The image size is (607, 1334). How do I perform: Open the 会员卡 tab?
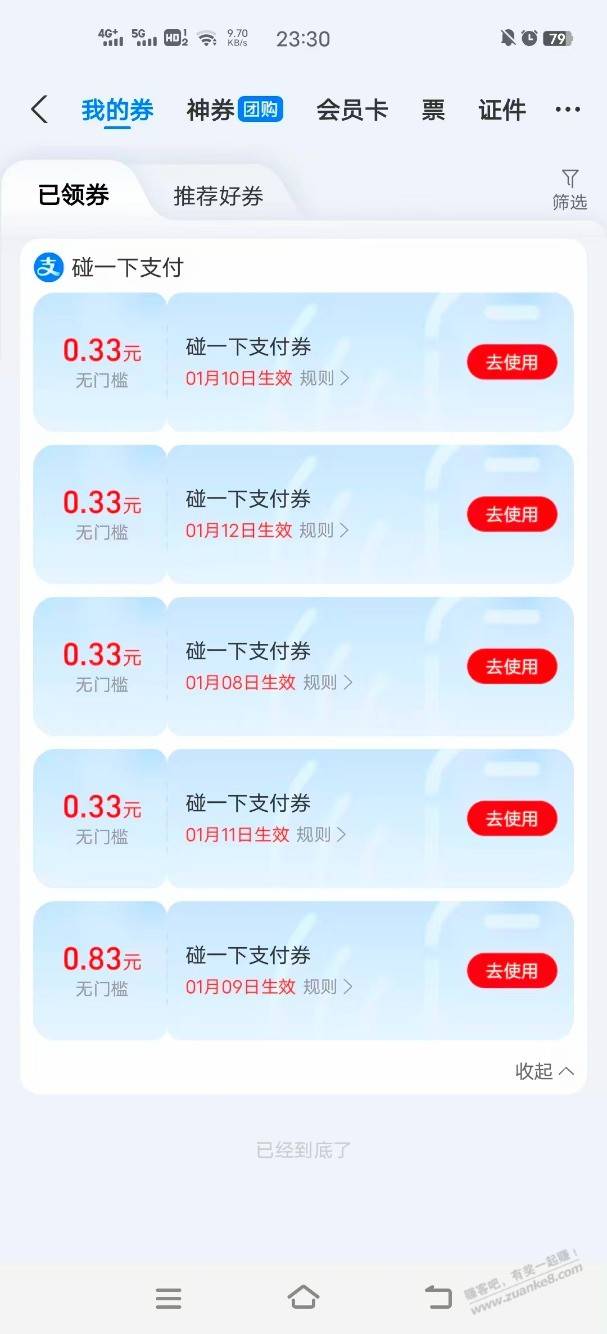point(352,110)
